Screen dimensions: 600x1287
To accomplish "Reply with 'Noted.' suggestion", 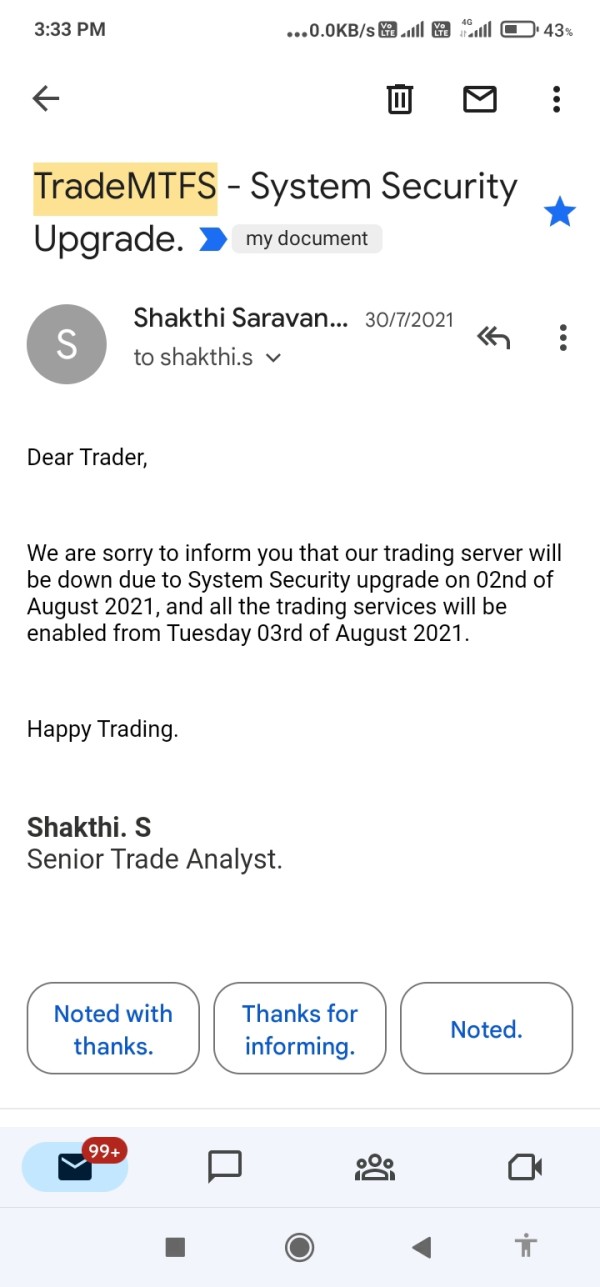I will click(487, 1029).
